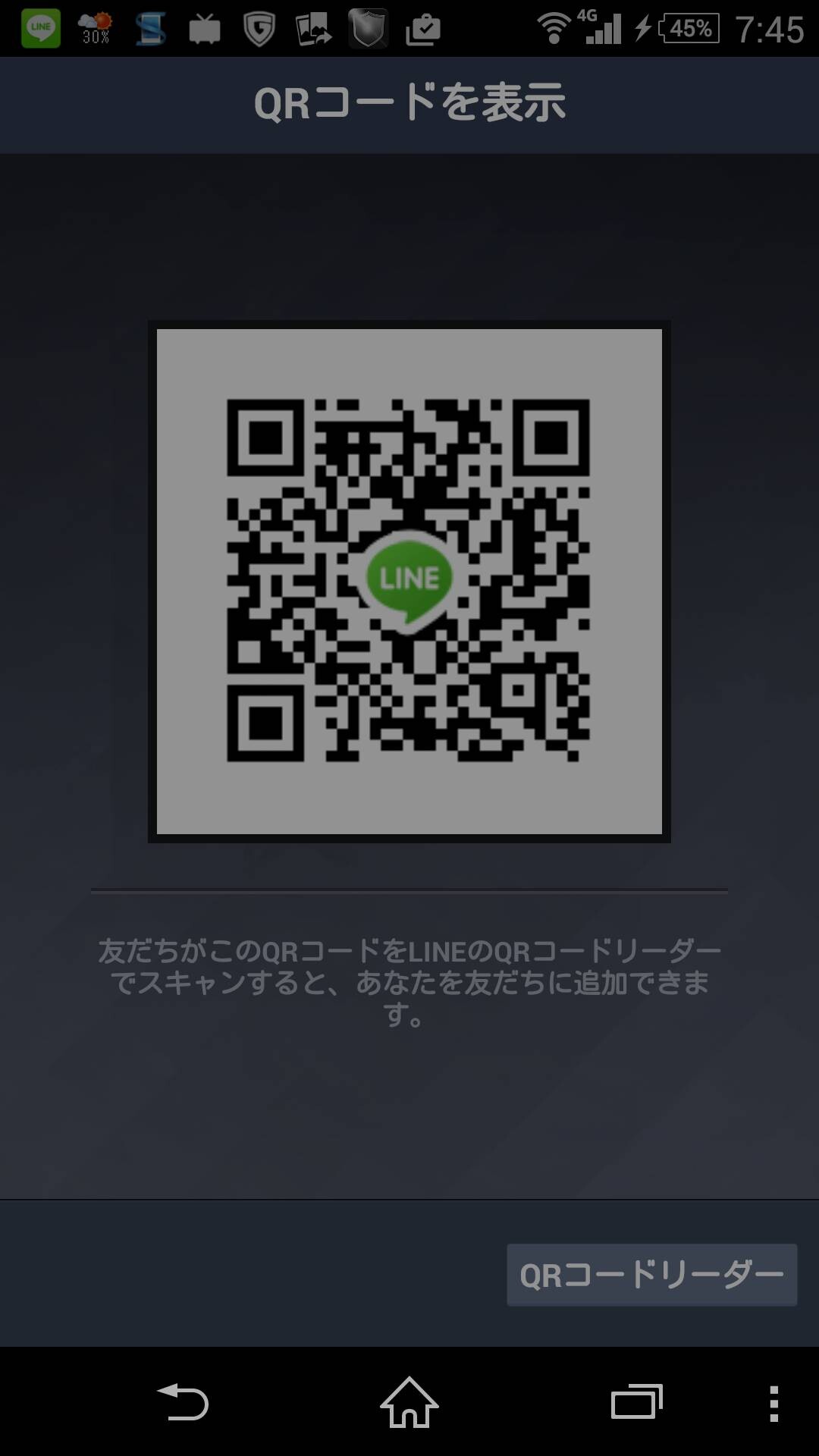Open the three-dot menu in navigation bar
This screenshot has height=1456, width=819.
point(773,1403)
